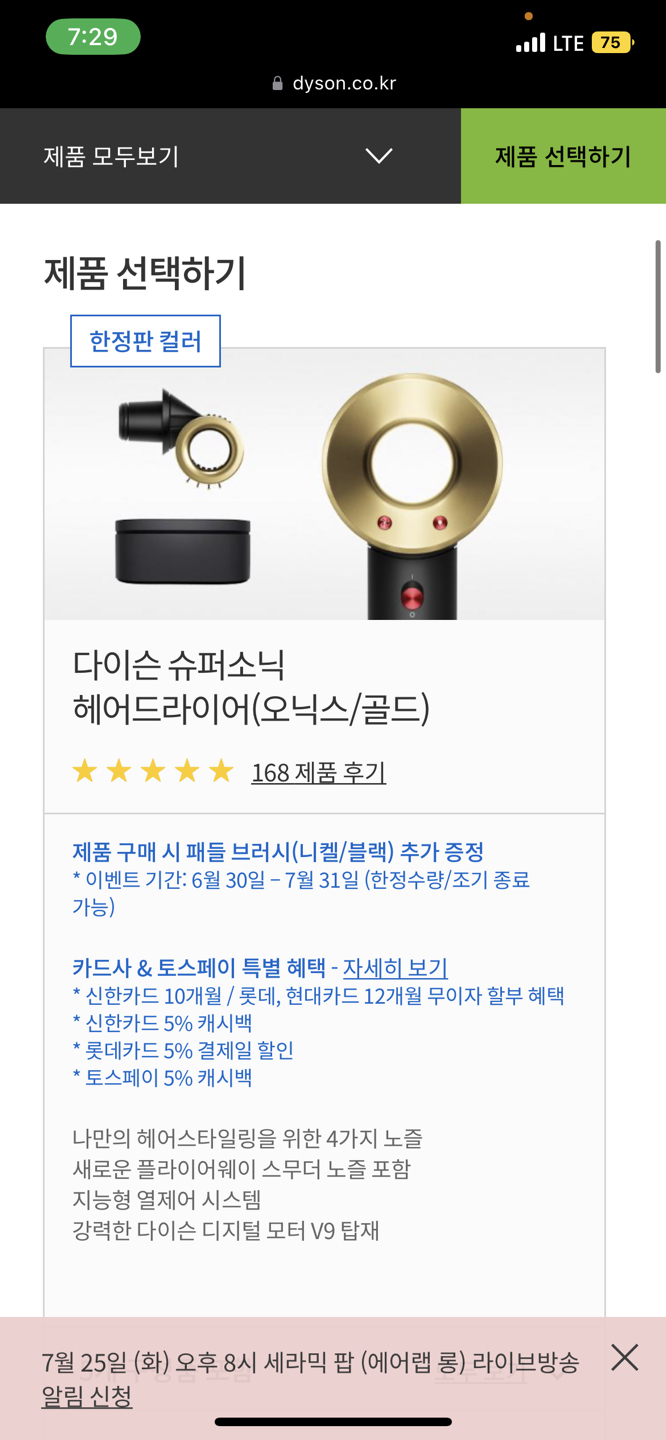Viewport: 666px width, 1440px height.
Task: Dismiss the live broadcast banner
Action: (625, 1357)
